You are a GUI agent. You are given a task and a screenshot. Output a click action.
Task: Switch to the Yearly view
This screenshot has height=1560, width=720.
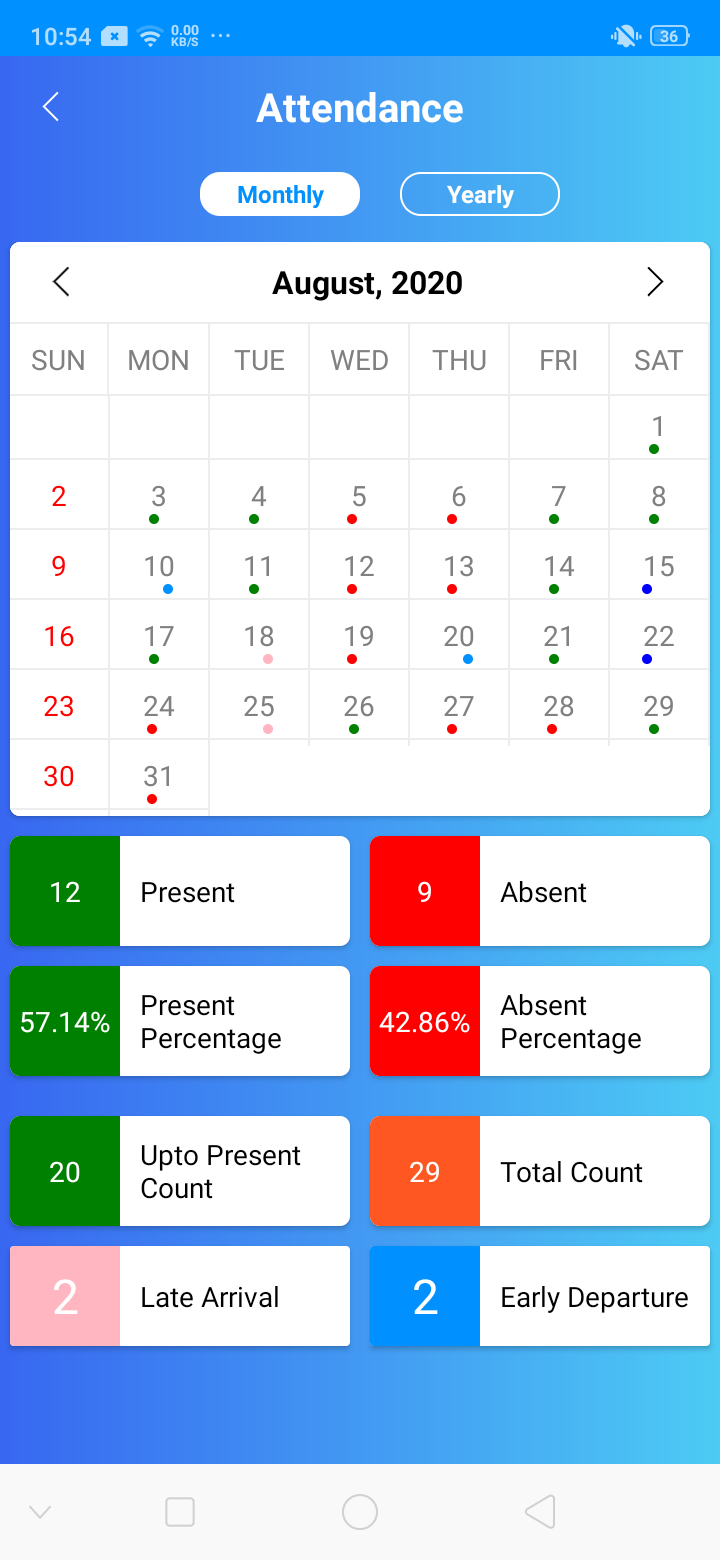tap(480, 195)
